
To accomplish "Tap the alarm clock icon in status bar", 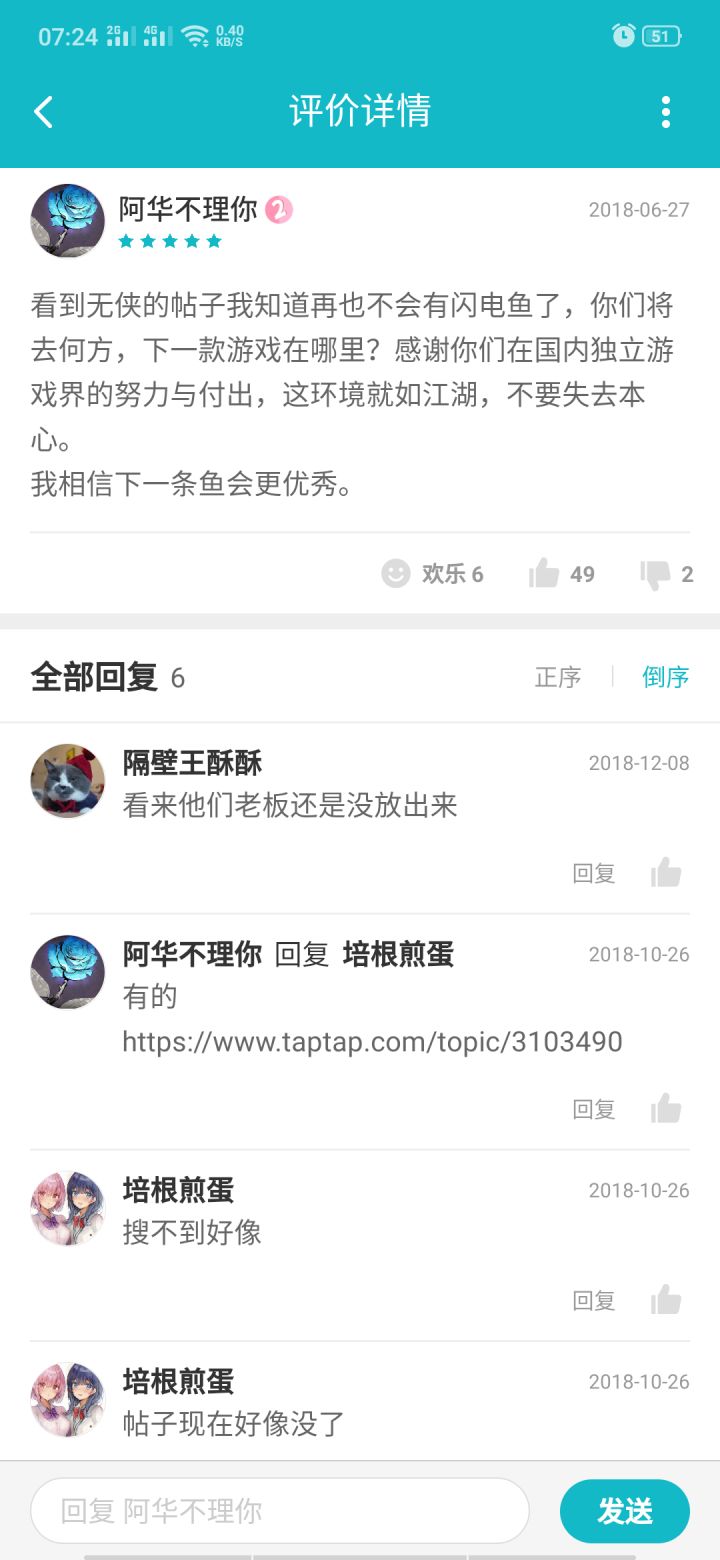I will pyautogui.click(x=622, y=33).
